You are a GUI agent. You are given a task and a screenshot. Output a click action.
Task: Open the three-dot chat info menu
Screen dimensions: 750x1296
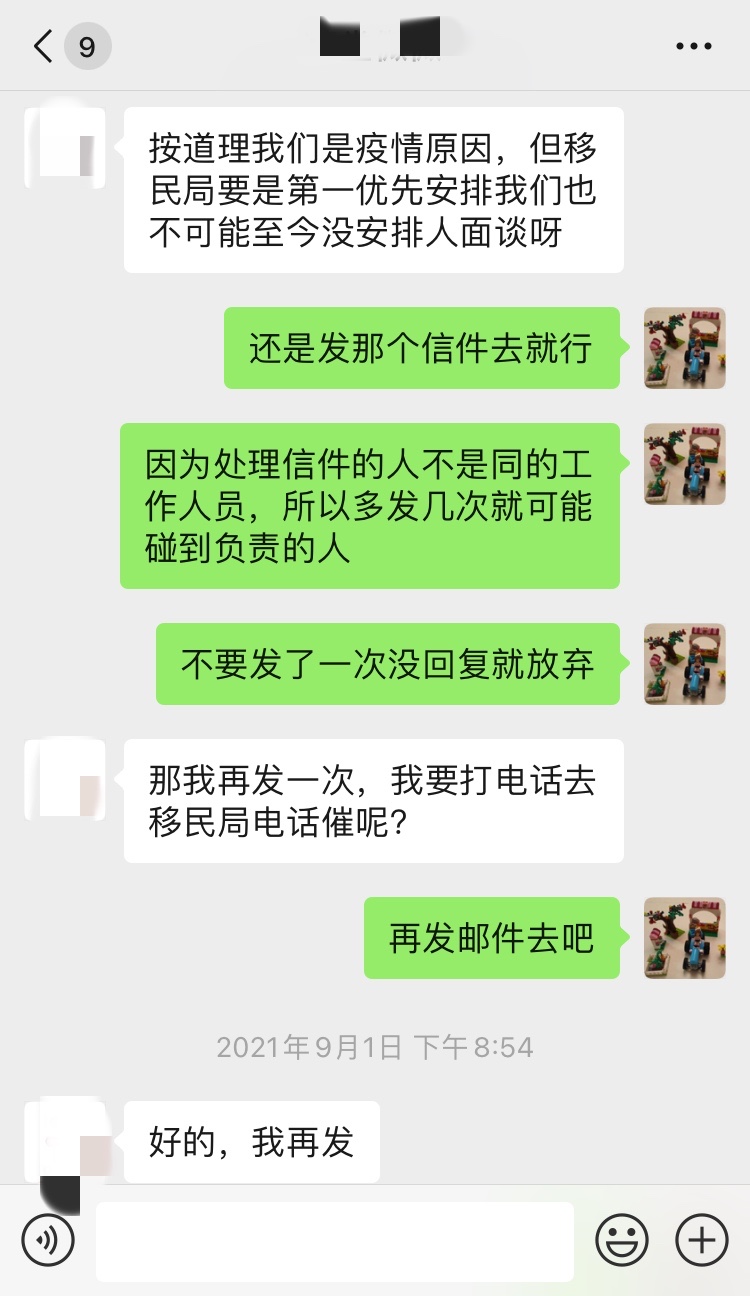(694, 46)
